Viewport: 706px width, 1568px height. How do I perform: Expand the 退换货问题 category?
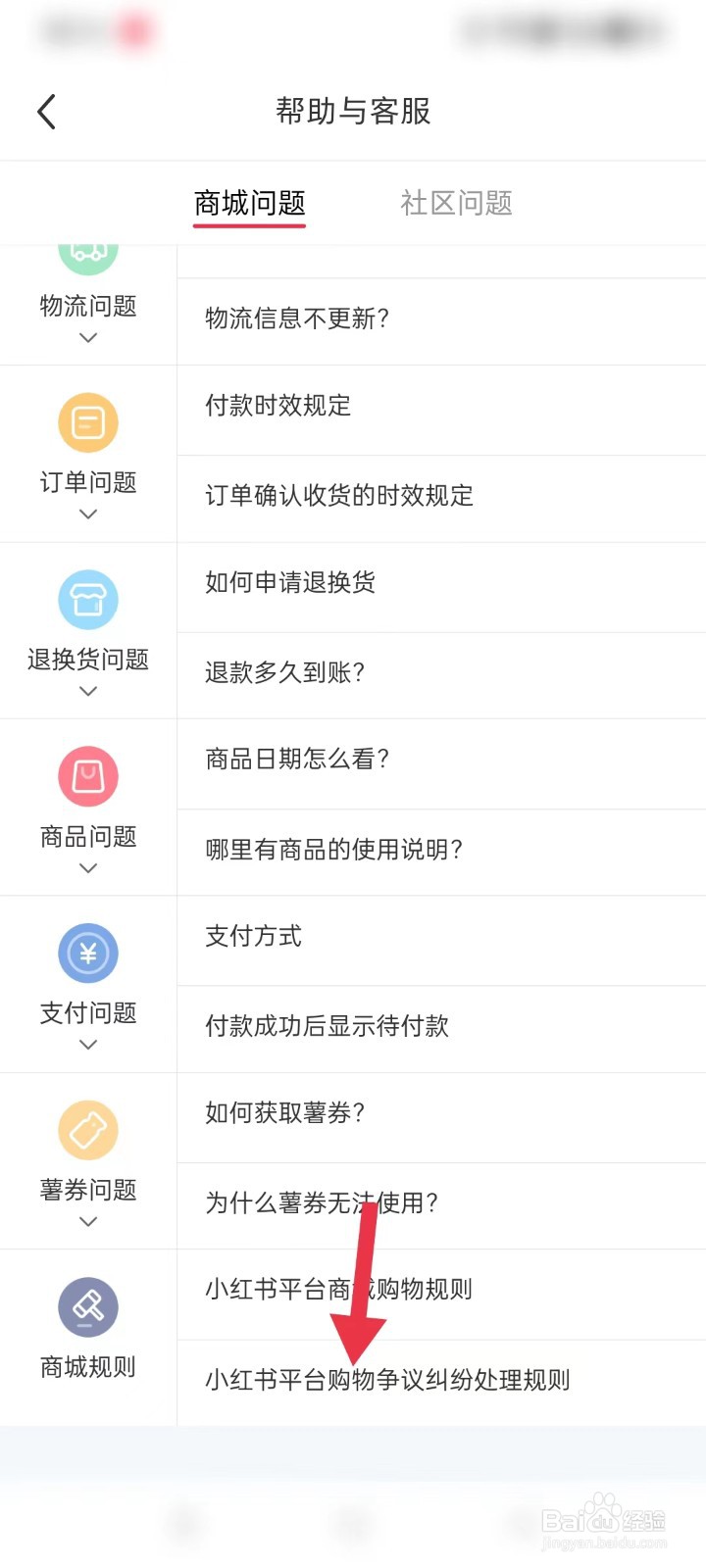pyautogui.click(x=88, y=631)
